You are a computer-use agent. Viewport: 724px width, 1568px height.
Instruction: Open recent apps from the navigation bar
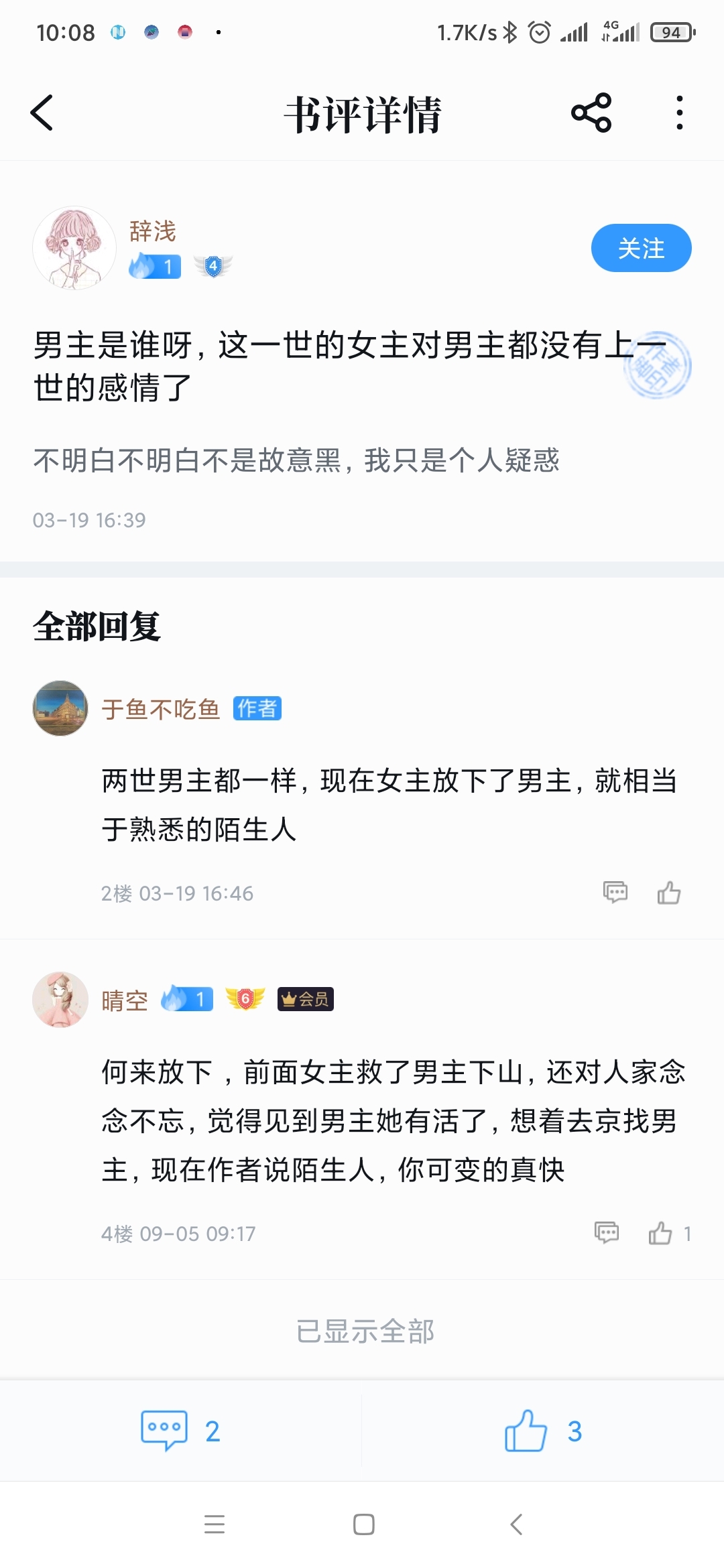pyautogui.click(x=215, y=1524)
